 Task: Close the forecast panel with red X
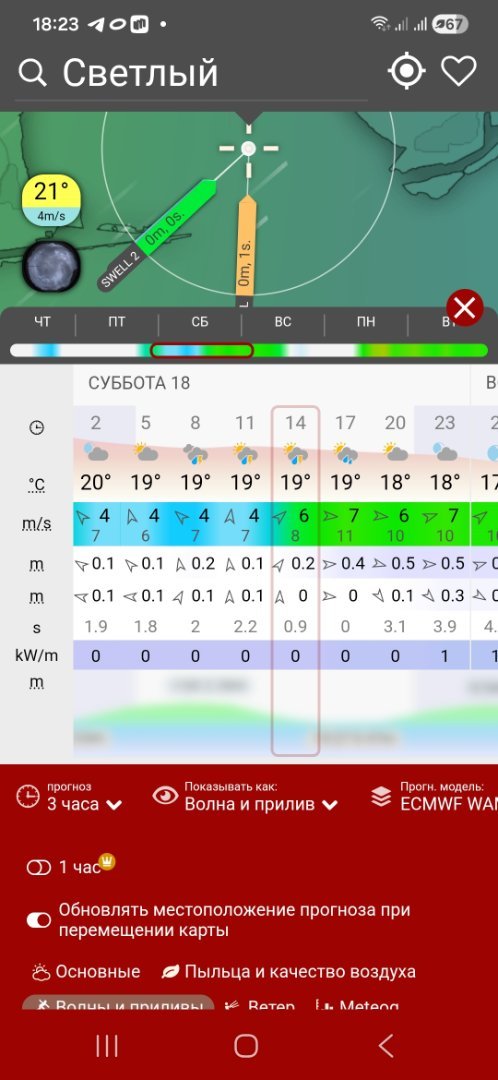(x=465, y=307)
